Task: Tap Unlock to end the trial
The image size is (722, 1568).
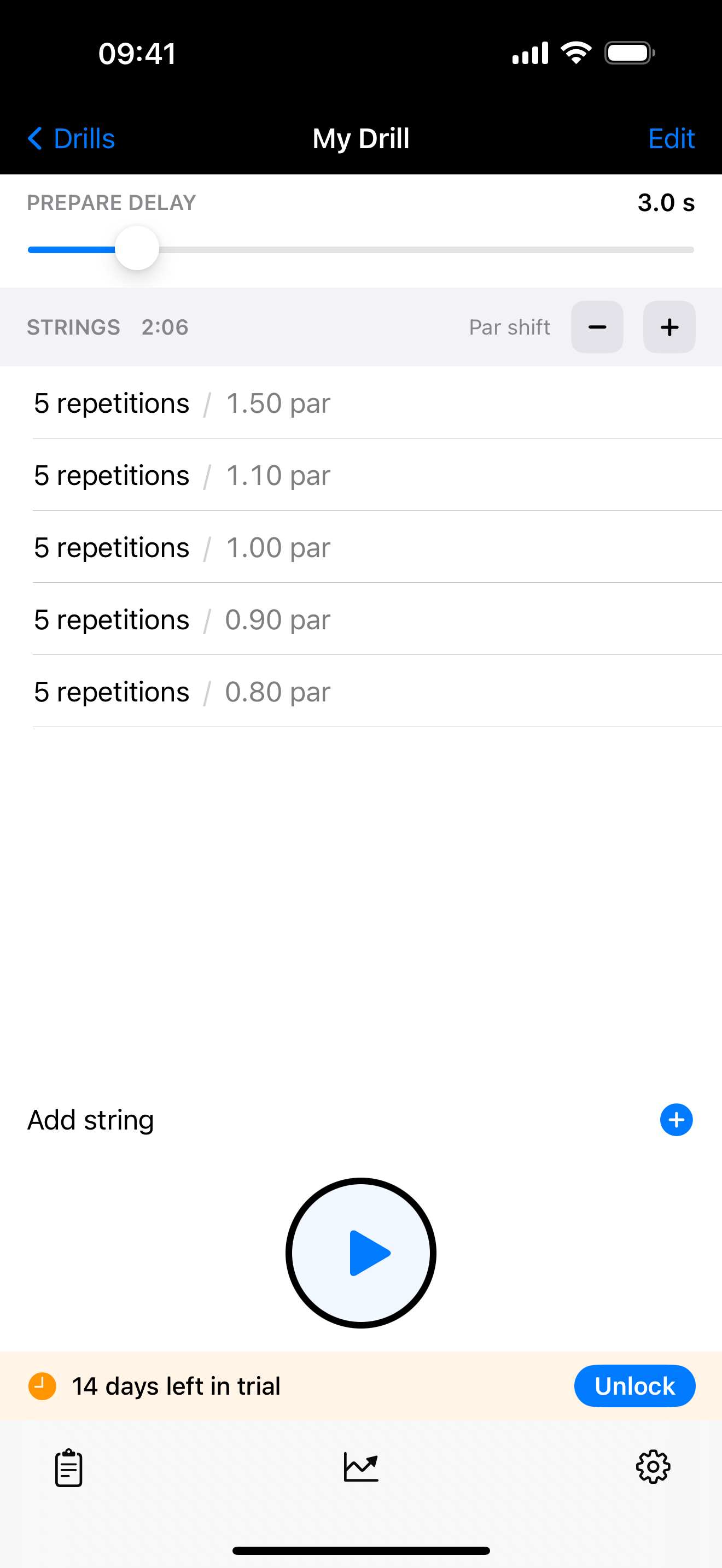Action: tap(634, 1386)
